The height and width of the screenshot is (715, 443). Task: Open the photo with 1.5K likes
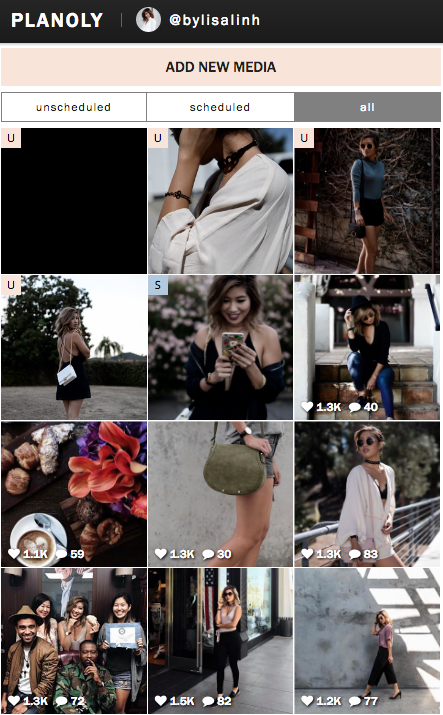click(220, 641)
